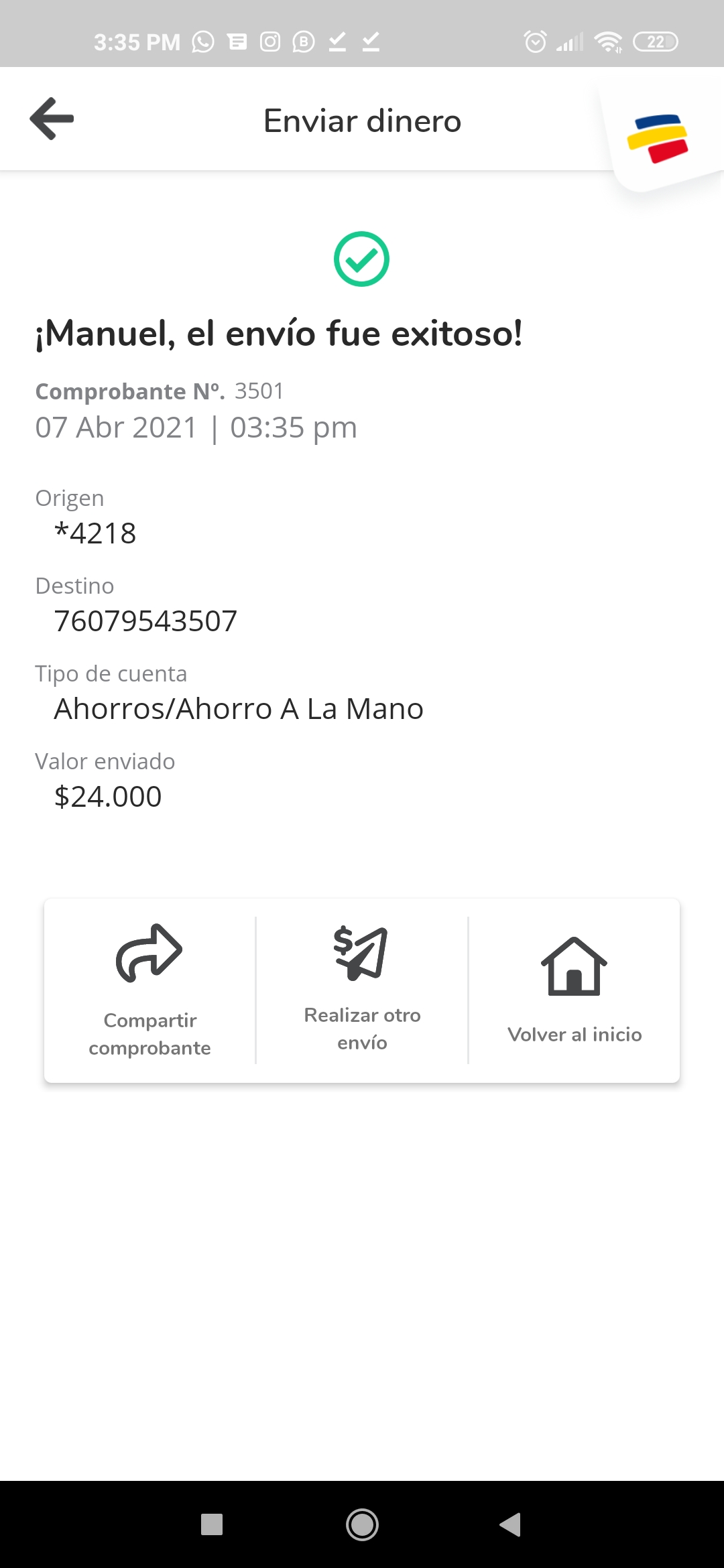Share the receipt via Compartir comprobante
The height and width of the screenshot is (1568, 724).
click(149, 990)
